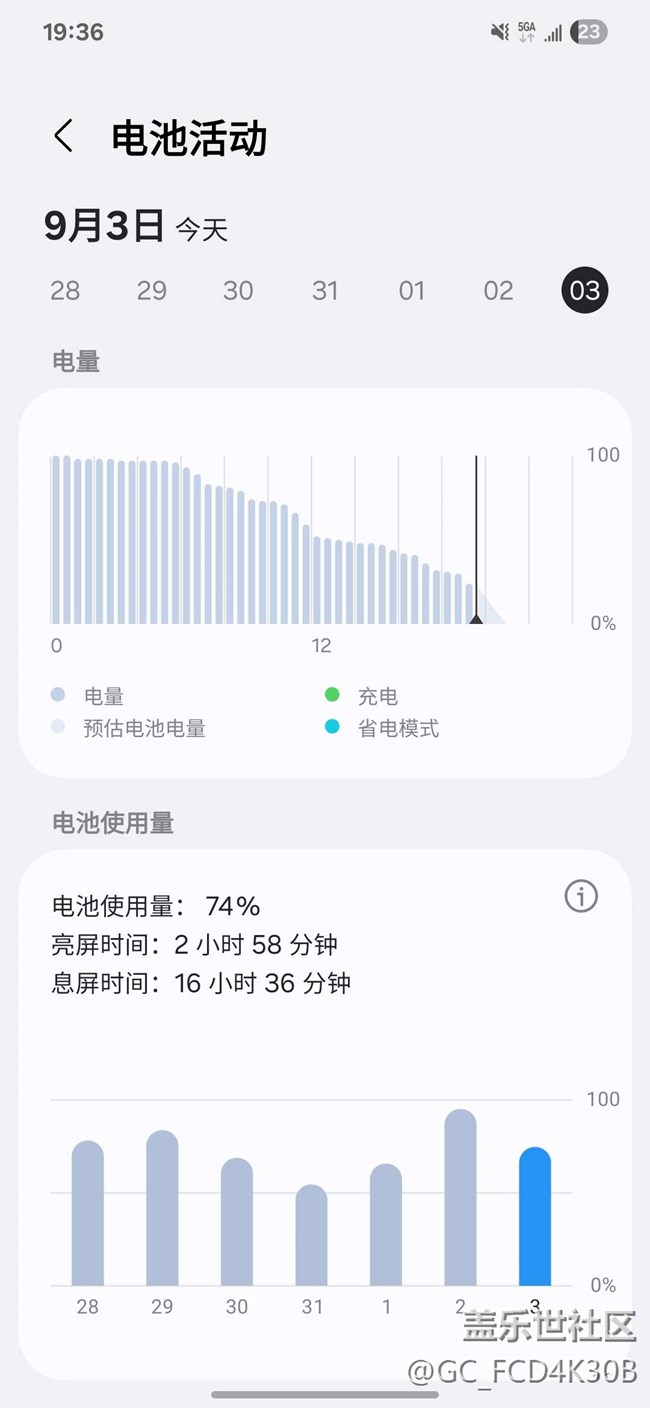Tap the usage bar for day 29

[x=162, y=1208]
